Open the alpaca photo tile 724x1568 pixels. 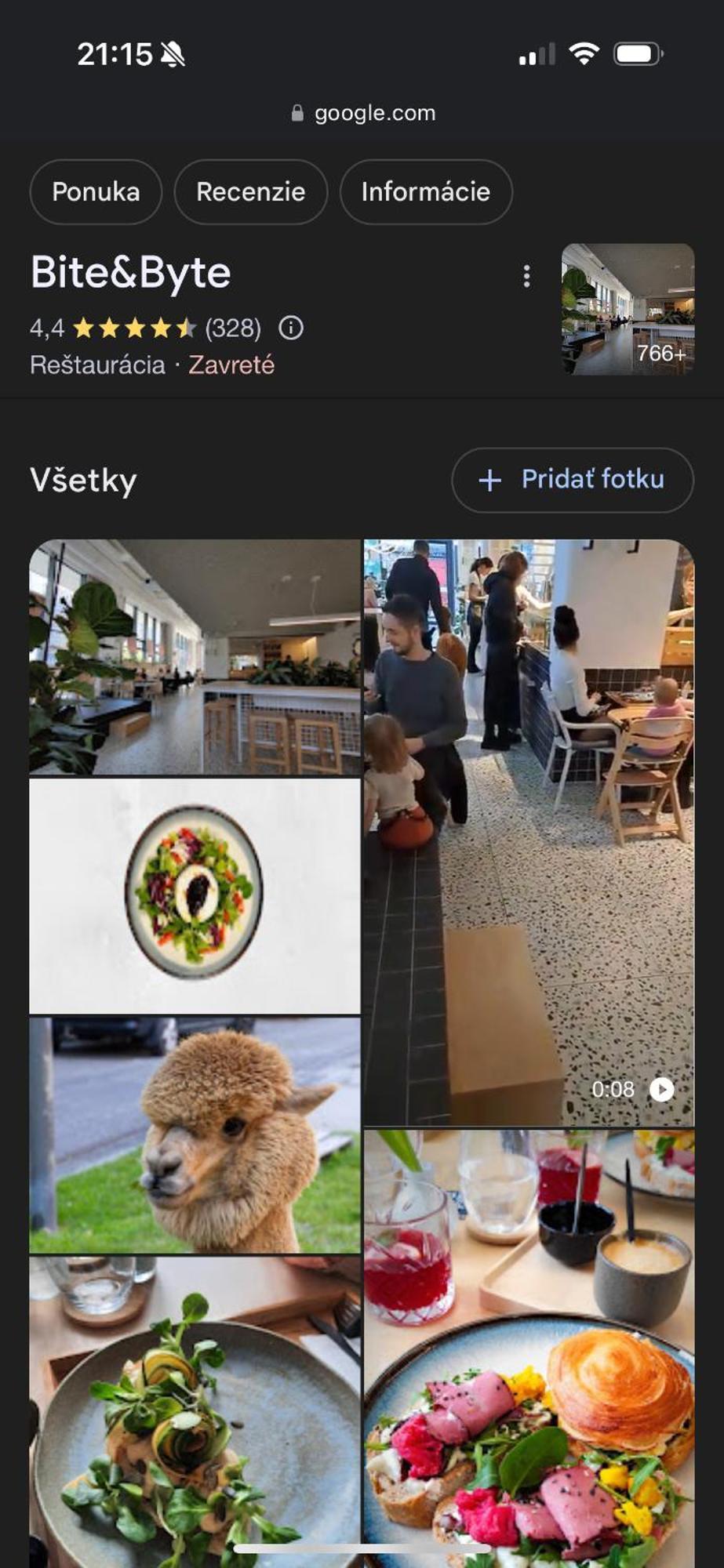pyautogui.click(x=195, y=1135)
